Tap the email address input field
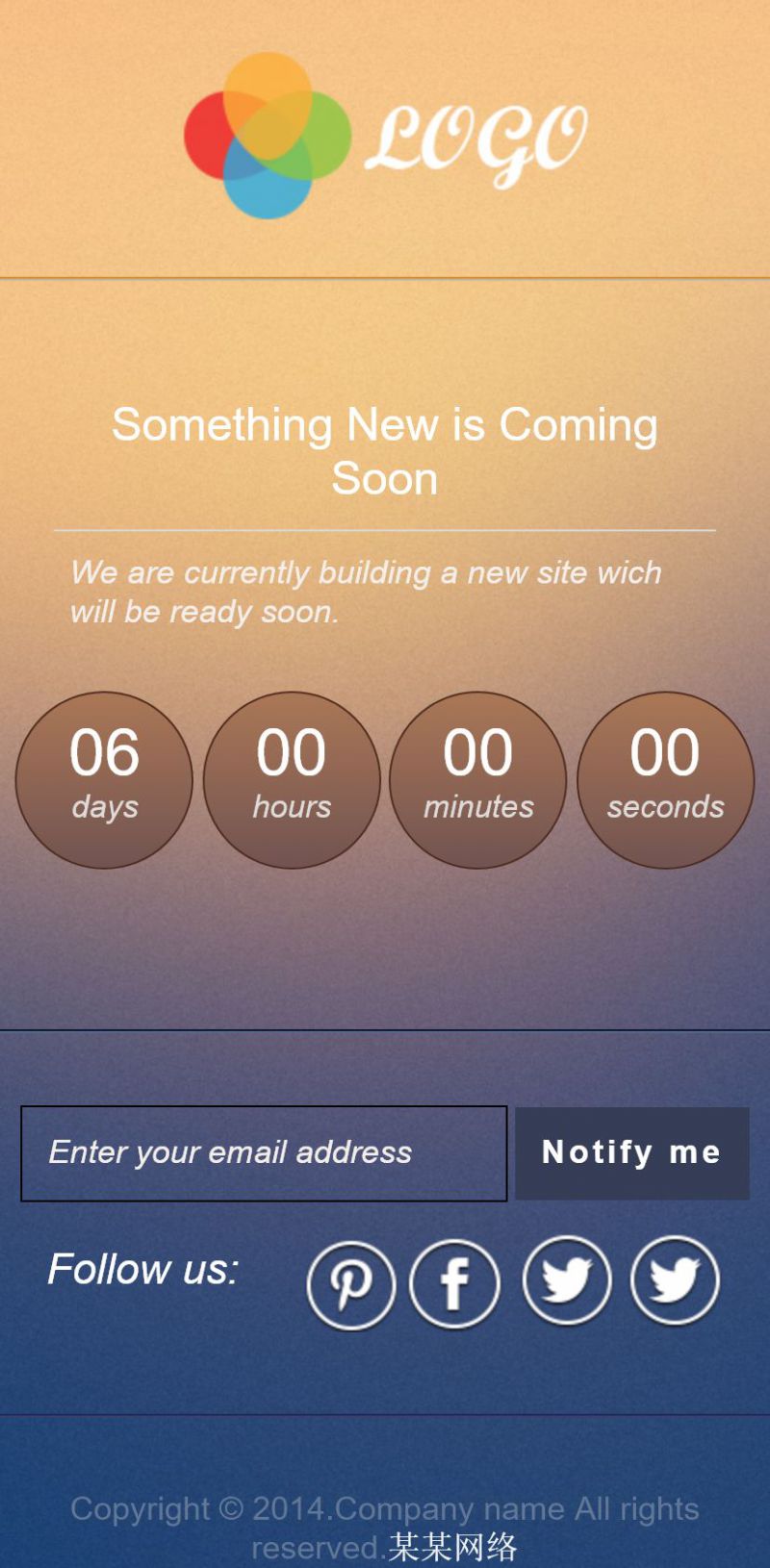The image size is (770, 1568). click(264, 1153)
